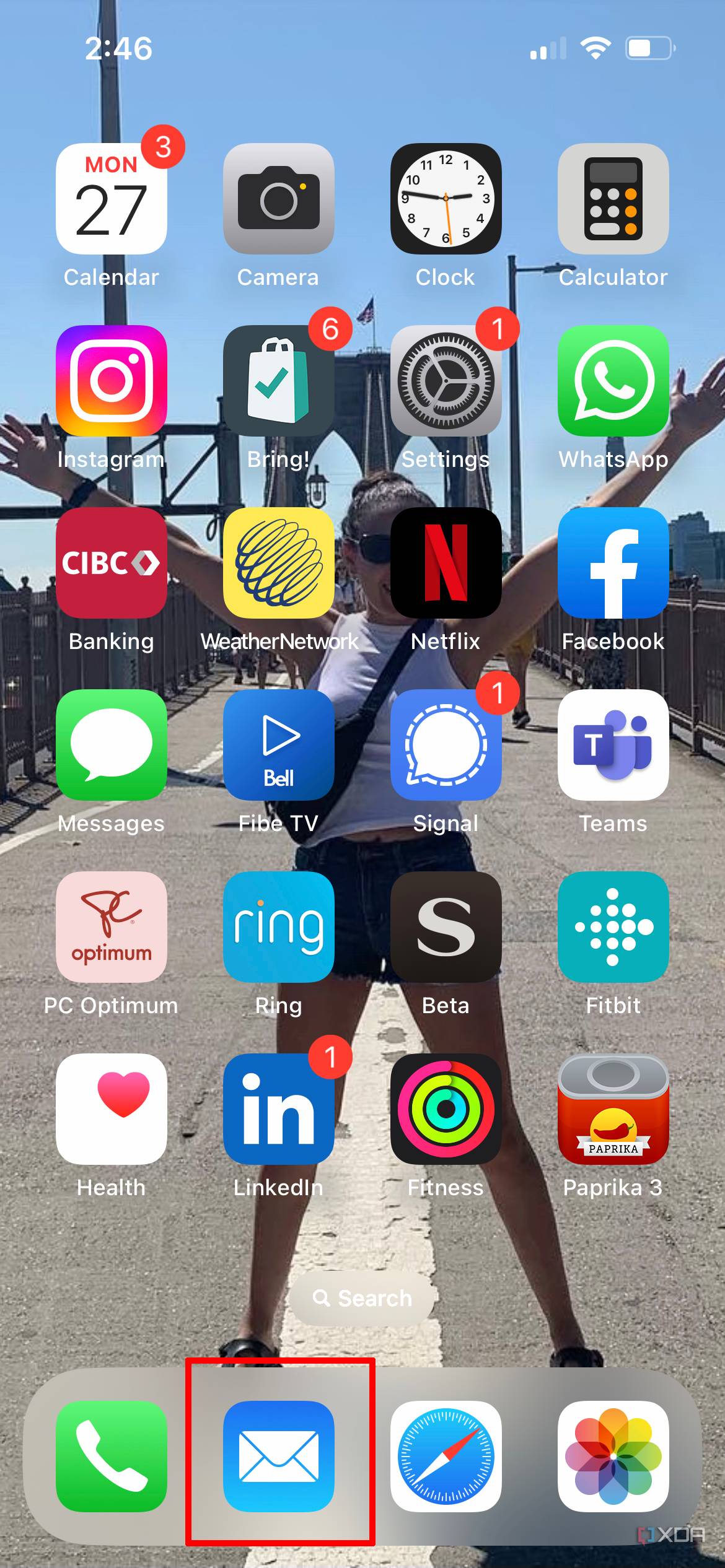Image resolution: width=725 pixels, height=1568 pixels.
Task: Launch Netflix
Action: coord(446,563)
